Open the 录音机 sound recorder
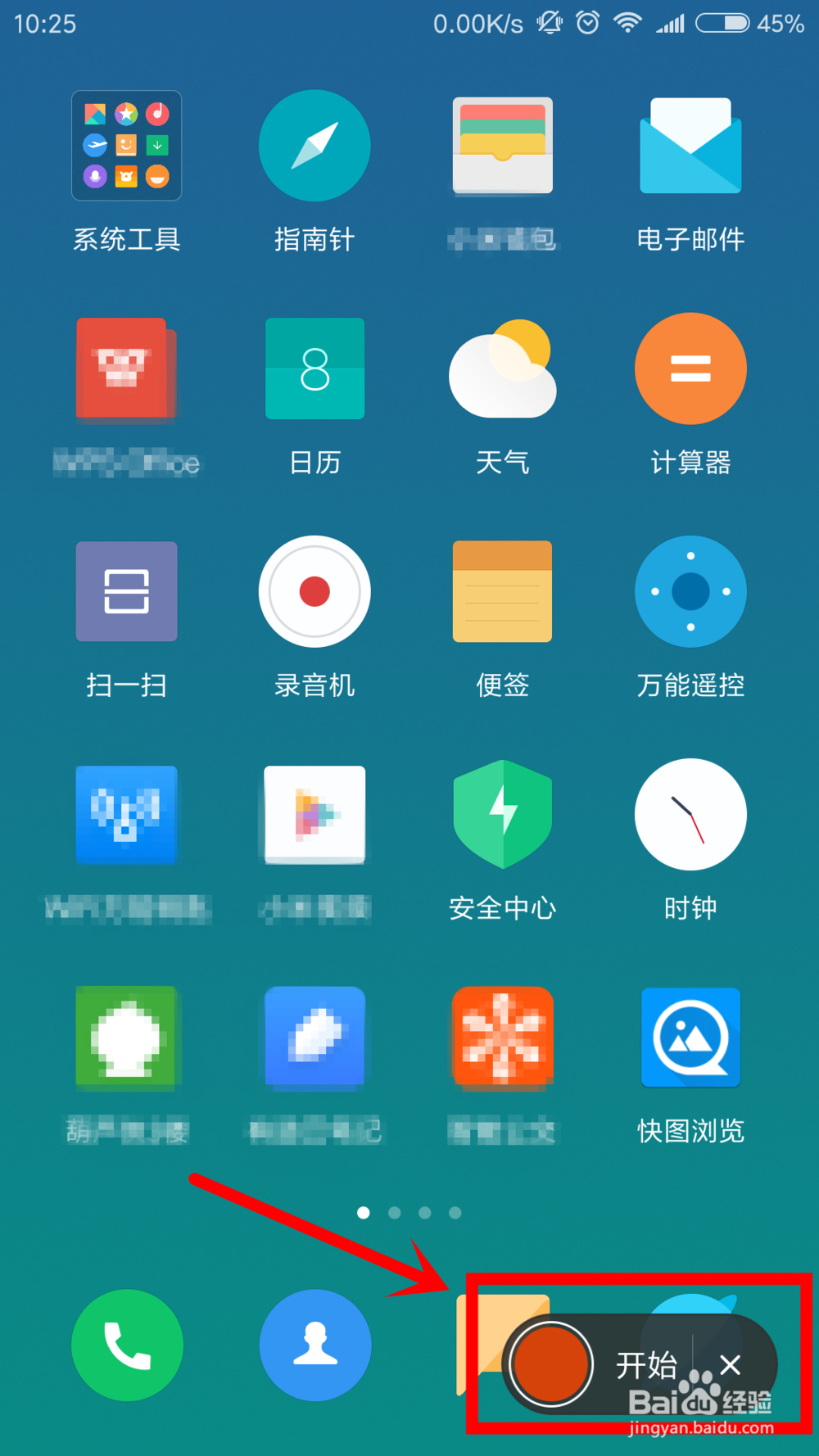The width and height of the screenshot is (819, 1456). pos(314,591)
